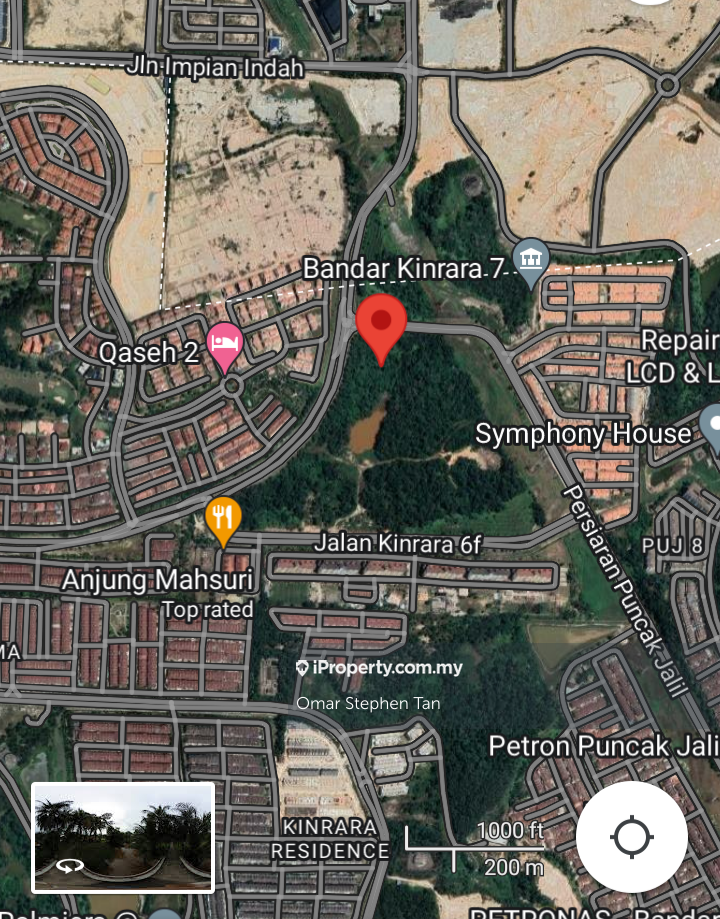Image resolution: width=720 pixels, height=919 pixels.
Task: Open the Qaseh 2 hotel pin
Action: pyautogui.click(x=225, y=346)
